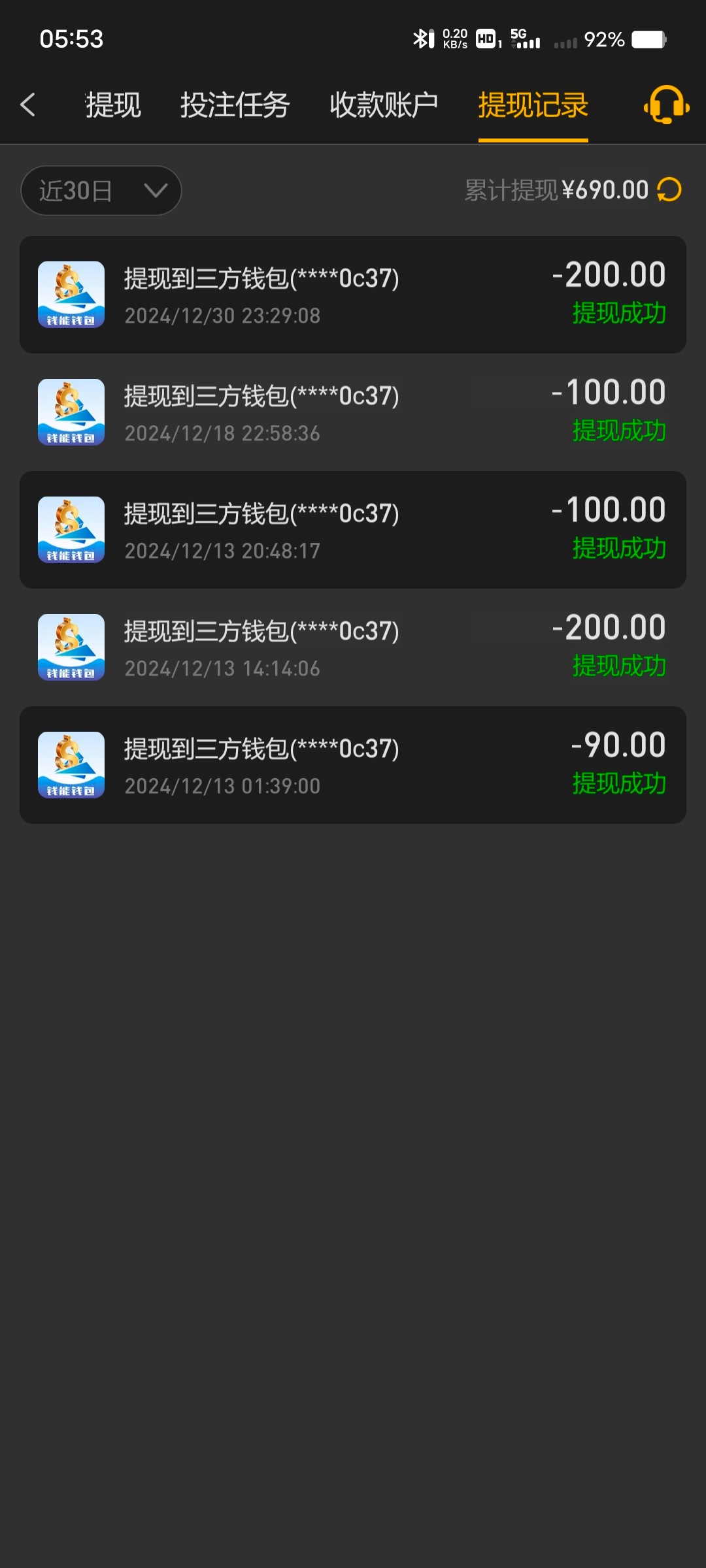Select the withdrawal dated 2024/12/13 14:14:06
Screen dimensions: 706x1568
pos(353,647)
